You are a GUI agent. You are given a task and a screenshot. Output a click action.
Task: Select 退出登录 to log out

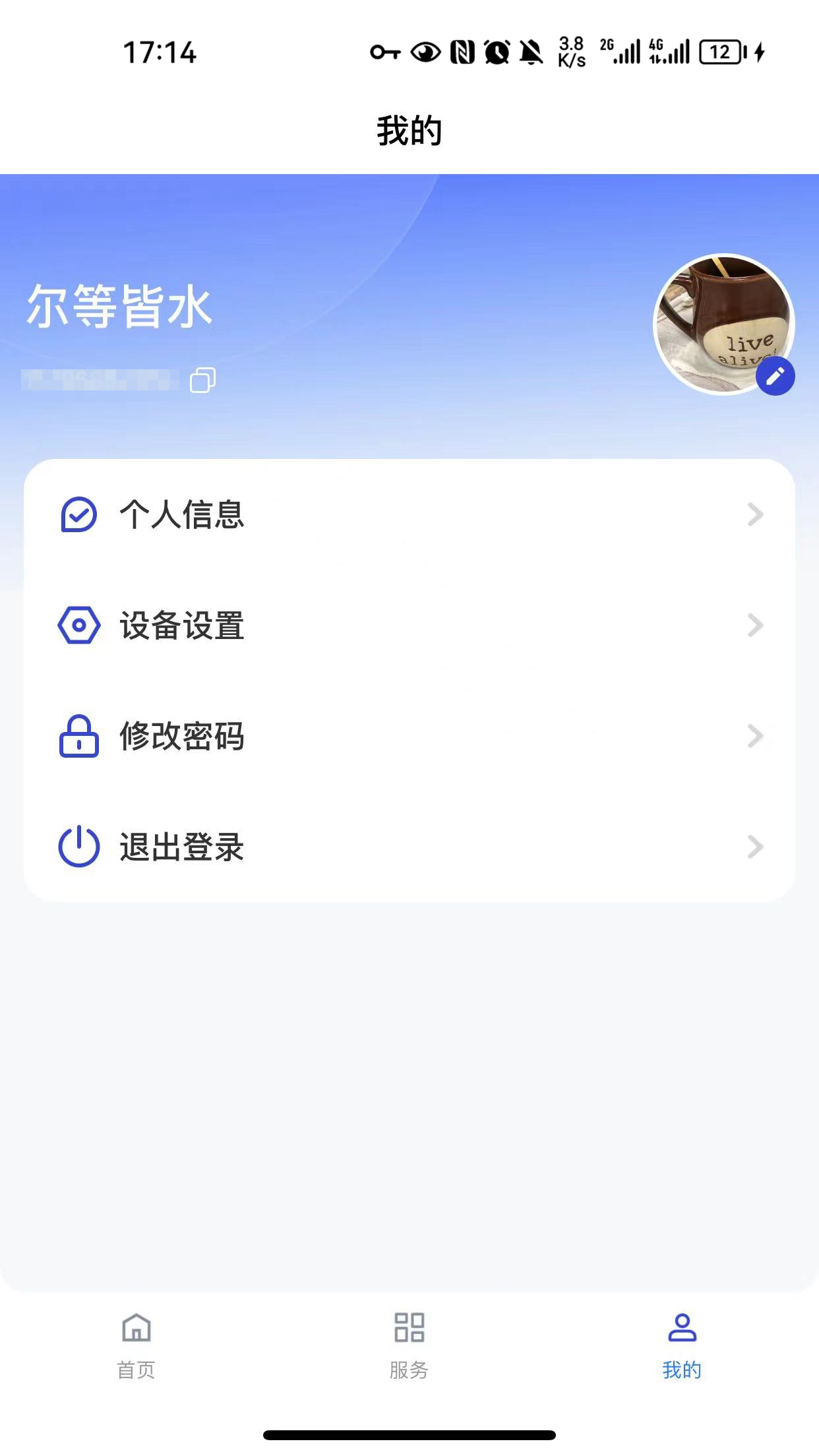(409, 847)
